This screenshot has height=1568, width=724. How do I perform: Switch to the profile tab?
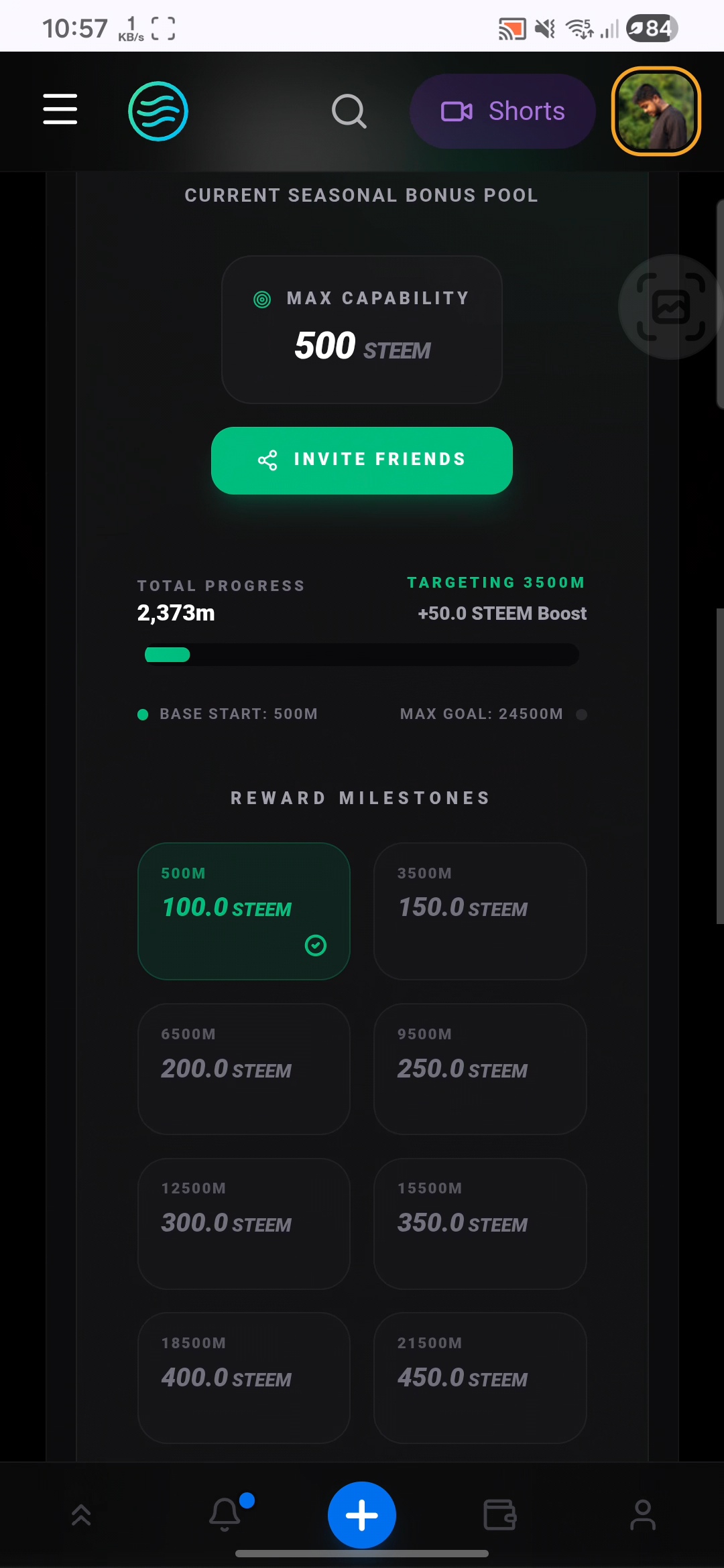pyautogui.click(x=643, y=1515)
